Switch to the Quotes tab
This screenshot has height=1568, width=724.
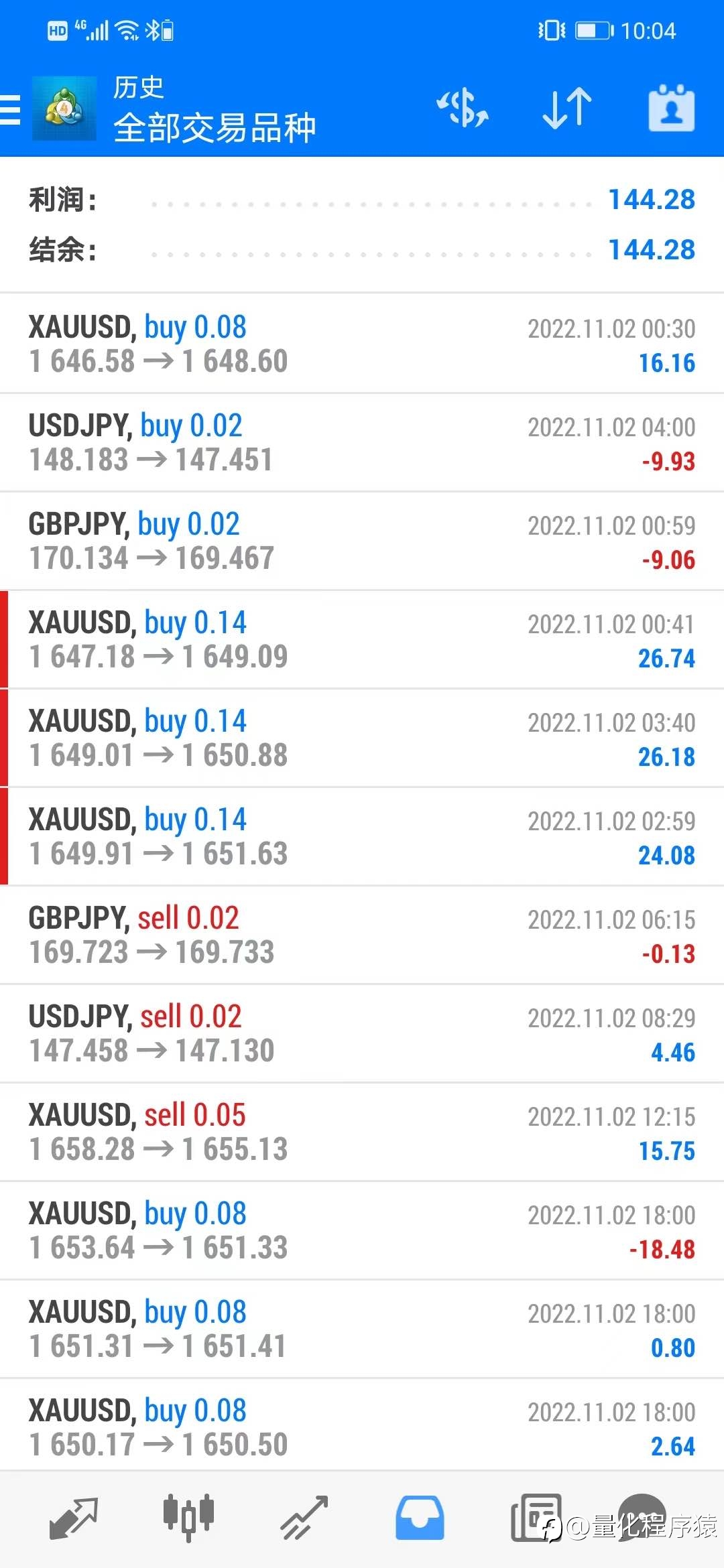(74, 1517)
